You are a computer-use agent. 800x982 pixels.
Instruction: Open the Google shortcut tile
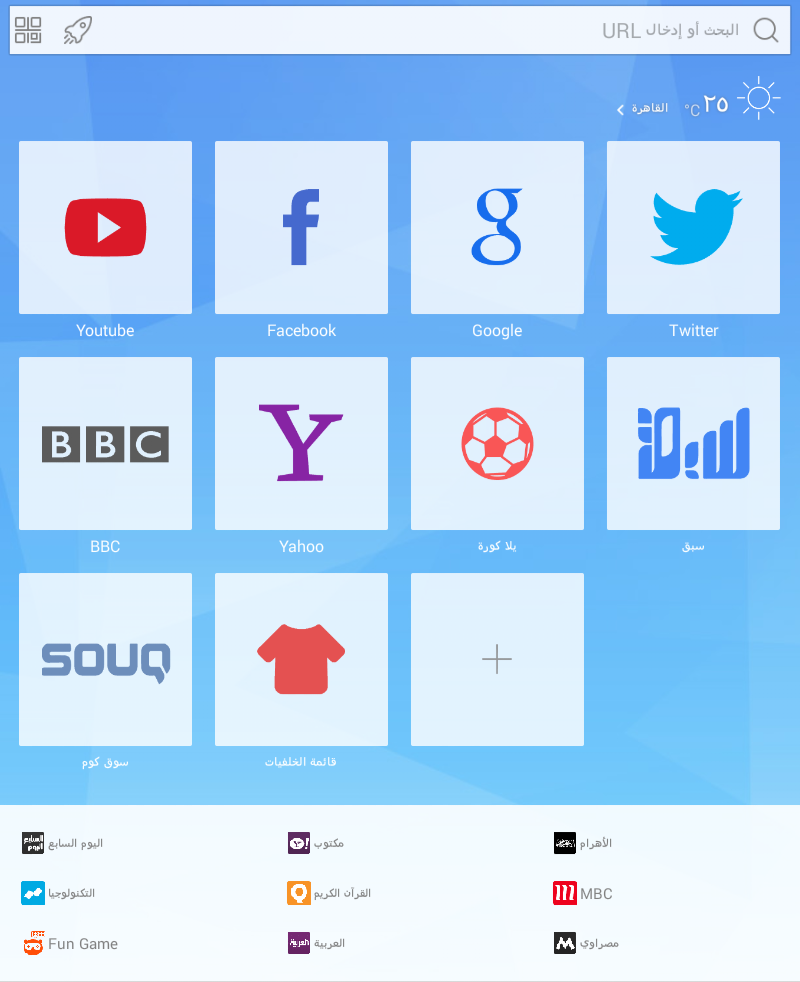click(497, 228)
